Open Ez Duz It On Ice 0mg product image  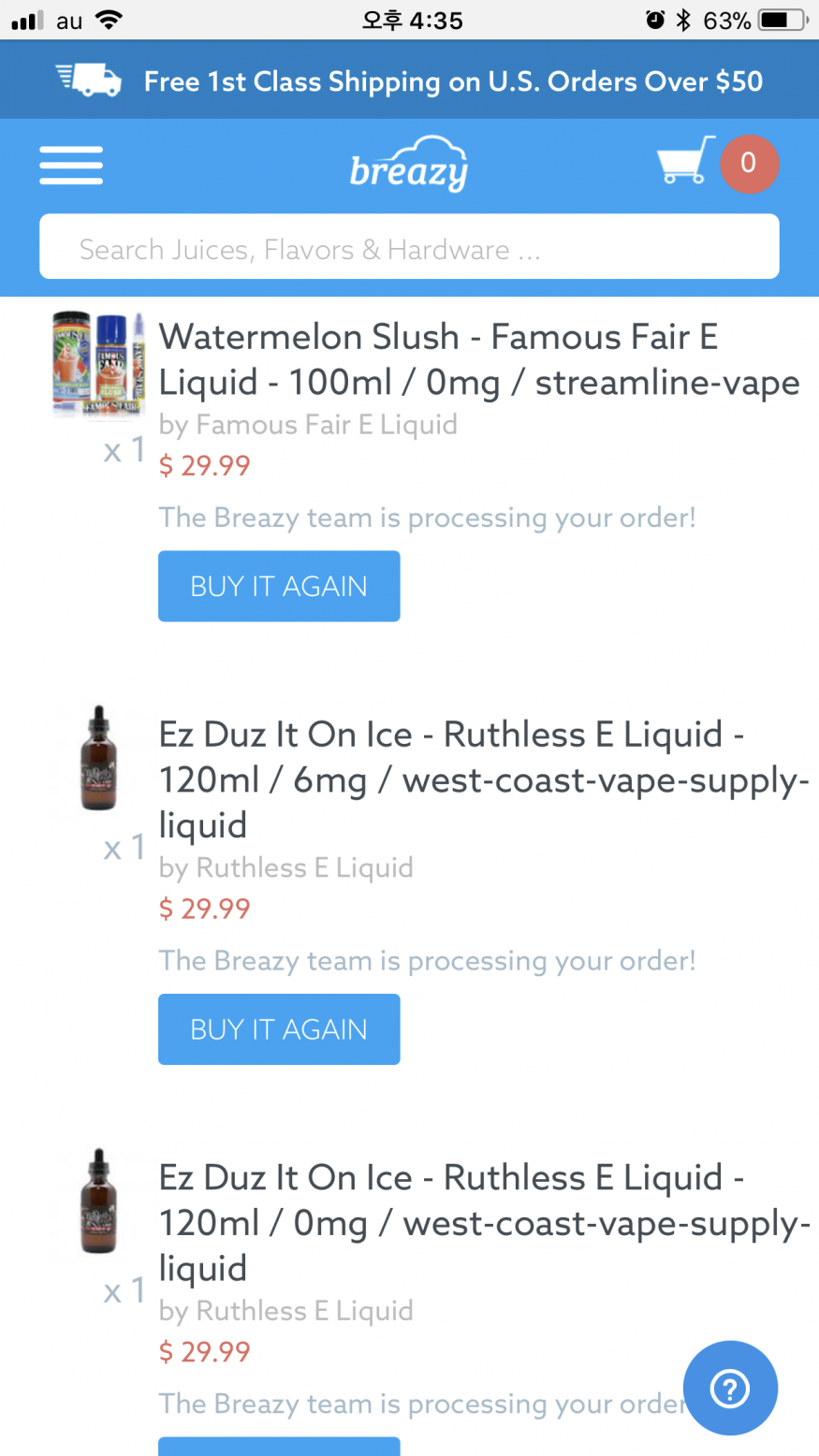click(98, 1201)
